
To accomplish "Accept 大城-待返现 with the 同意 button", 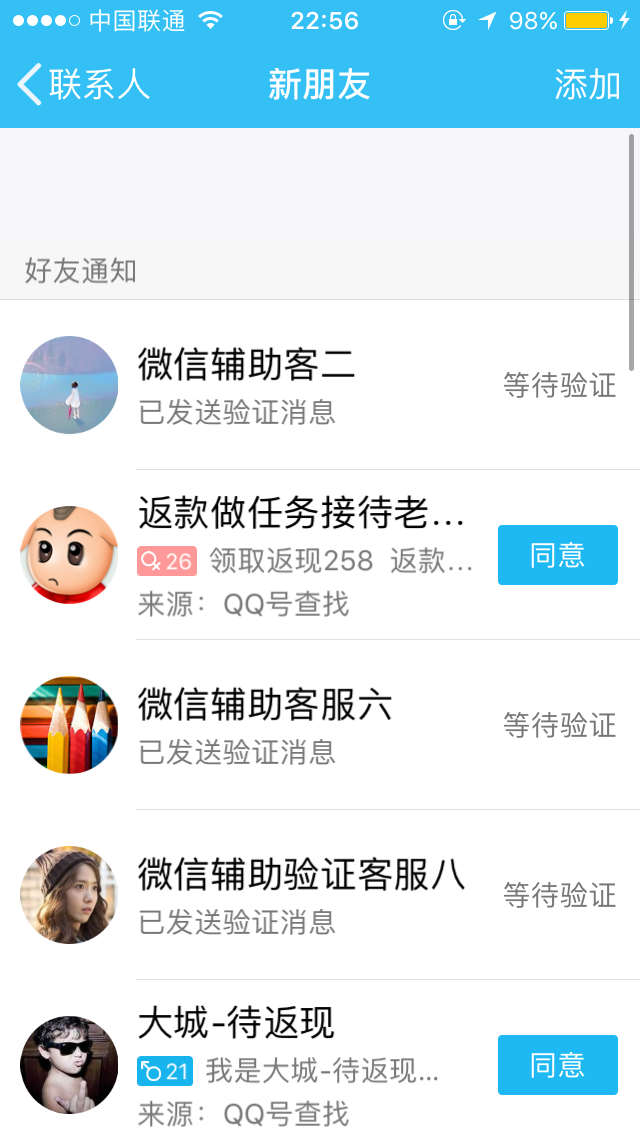I will tap(557, 1065).
